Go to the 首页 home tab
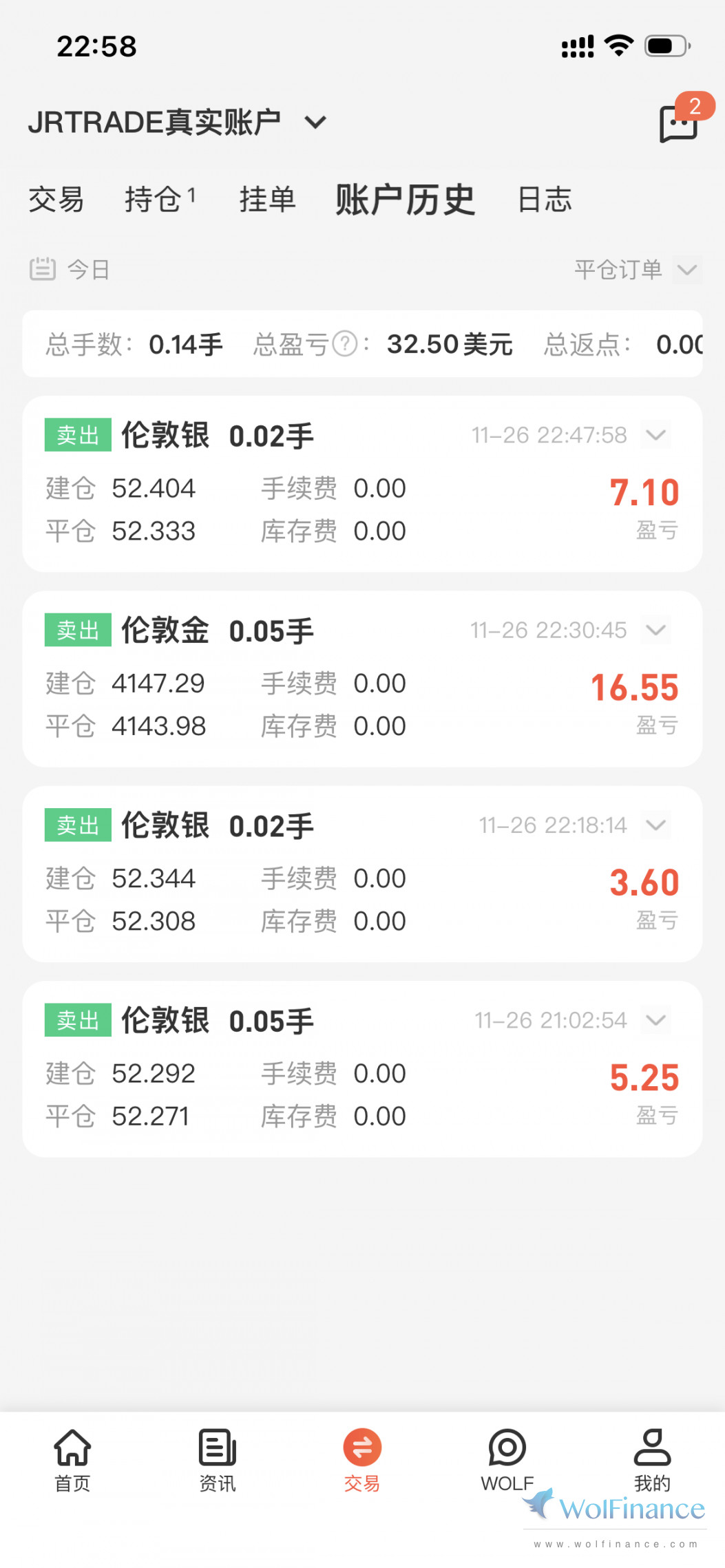 [x=72, y=1459]
